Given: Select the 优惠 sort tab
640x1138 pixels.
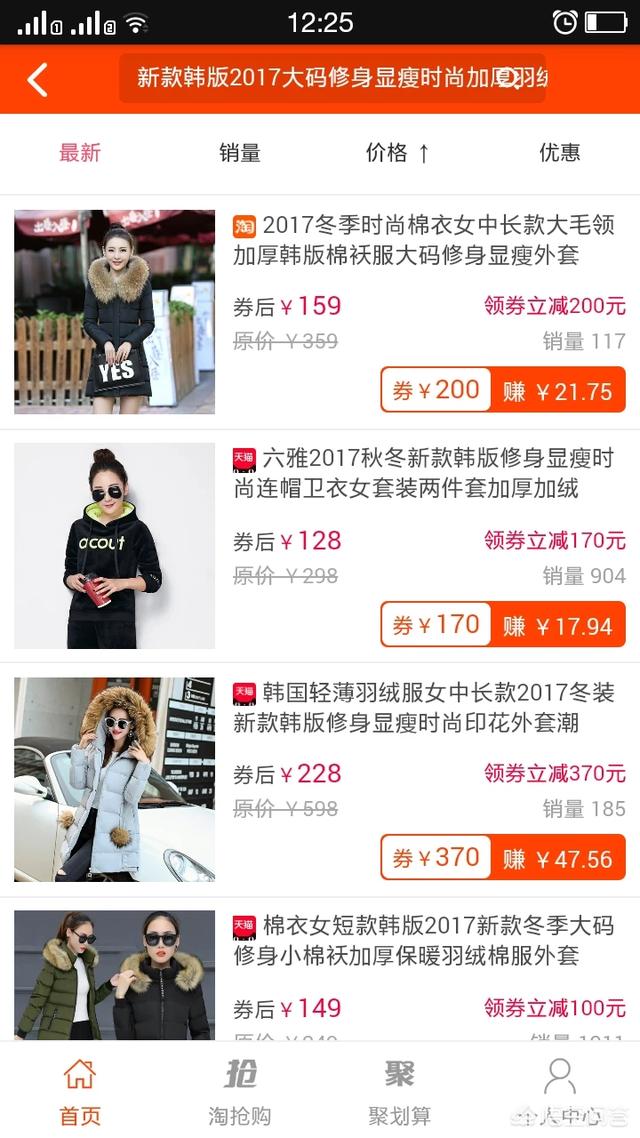Looking at the screenshot, I should pyautogui.click(x=559, y=153).
